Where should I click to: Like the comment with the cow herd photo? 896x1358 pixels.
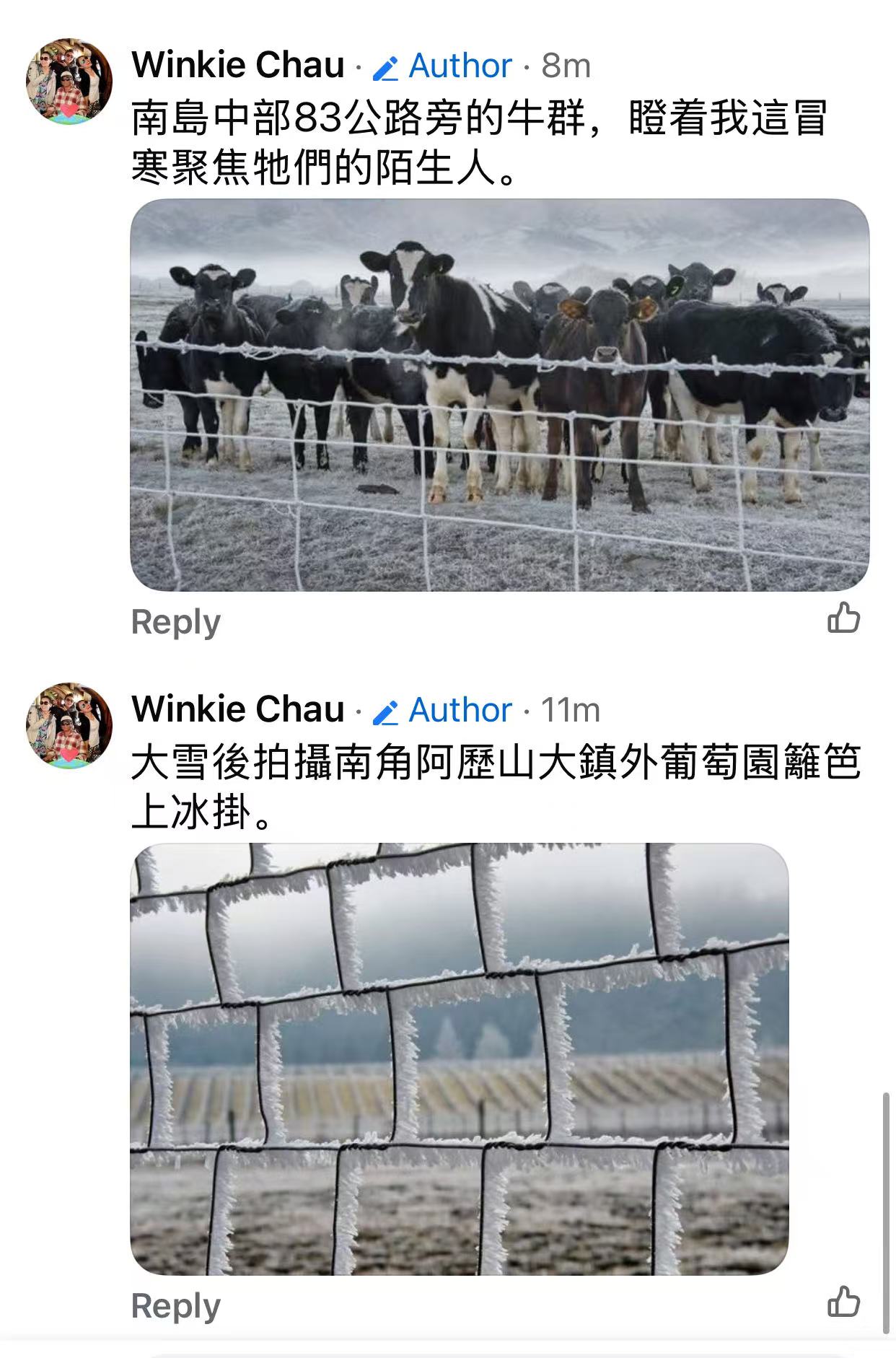tap(843, 619)
